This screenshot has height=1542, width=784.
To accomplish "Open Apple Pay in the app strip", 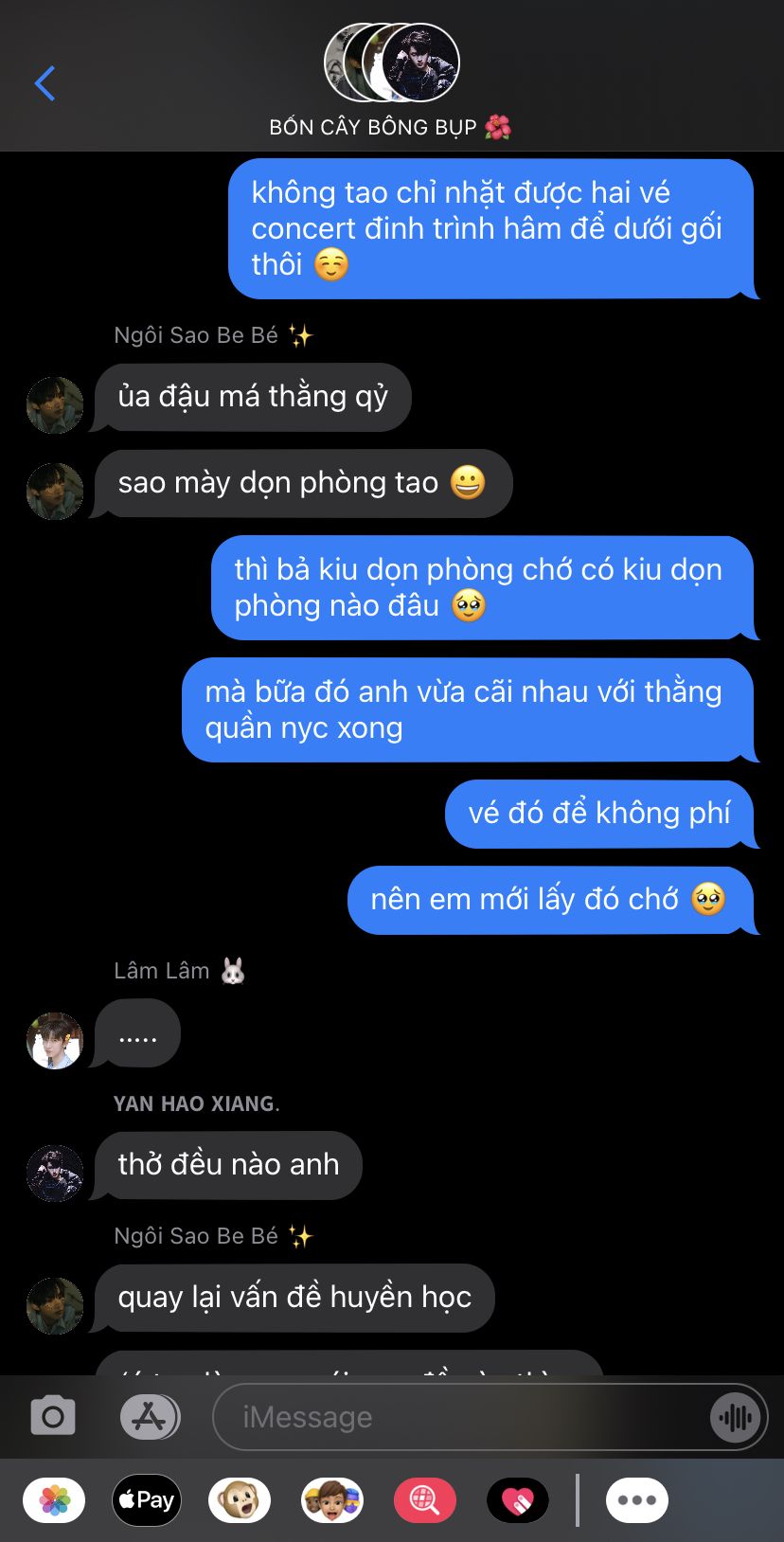I will click(147, 1500).
